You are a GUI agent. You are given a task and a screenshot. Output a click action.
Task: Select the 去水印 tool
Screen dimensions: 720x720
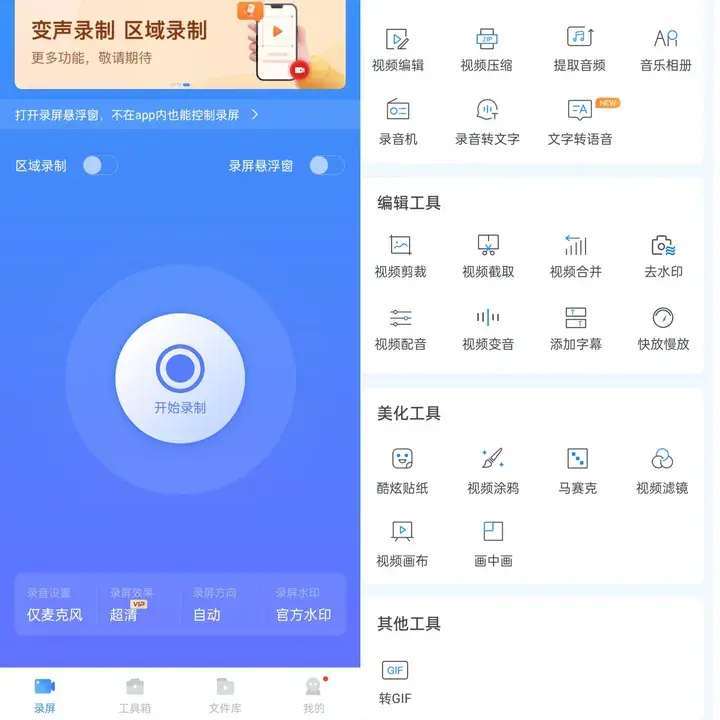pos(663,256)
